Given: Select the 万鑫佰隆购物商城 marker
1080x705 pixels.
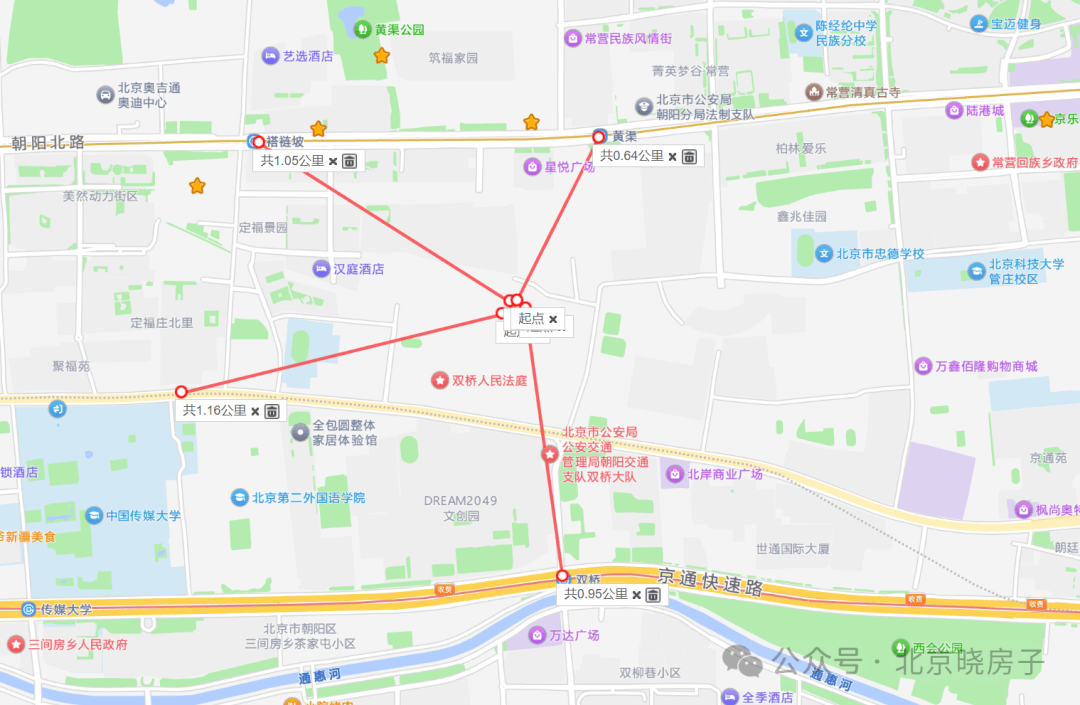Looking at the screenshot, I should [x=923, y=367].
